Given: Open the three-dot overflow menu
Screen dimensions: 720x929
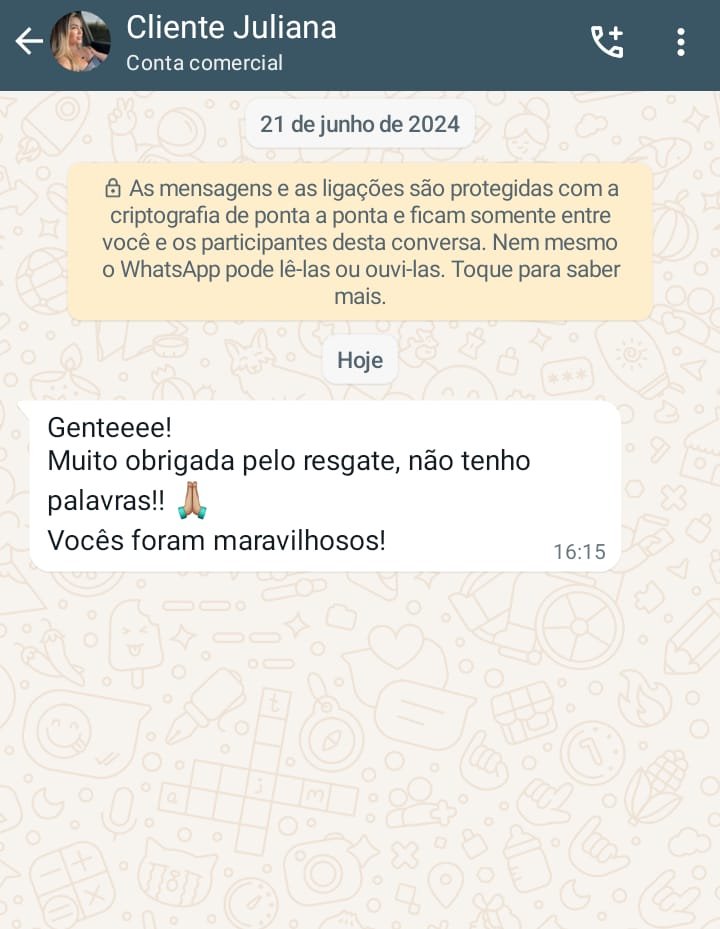Looking at the screenshot, I should [681, 41].
